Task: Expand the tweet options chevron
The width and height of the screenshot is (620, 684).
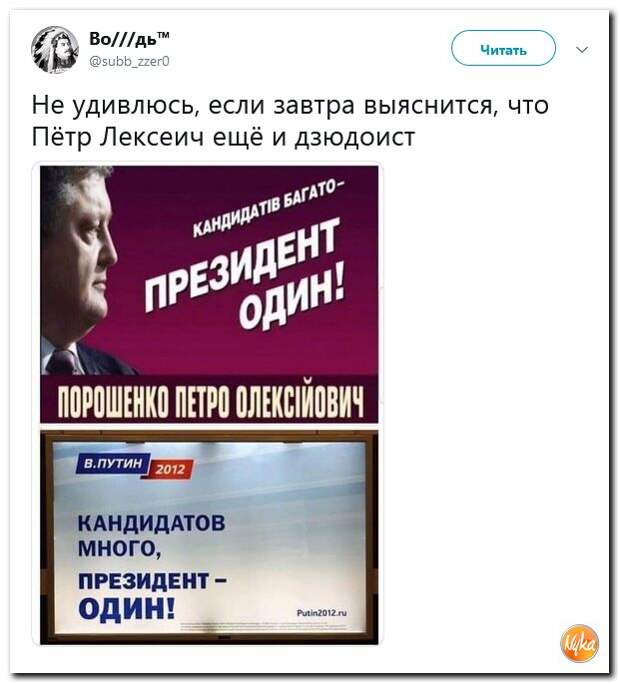Action: tap(583, 48)
